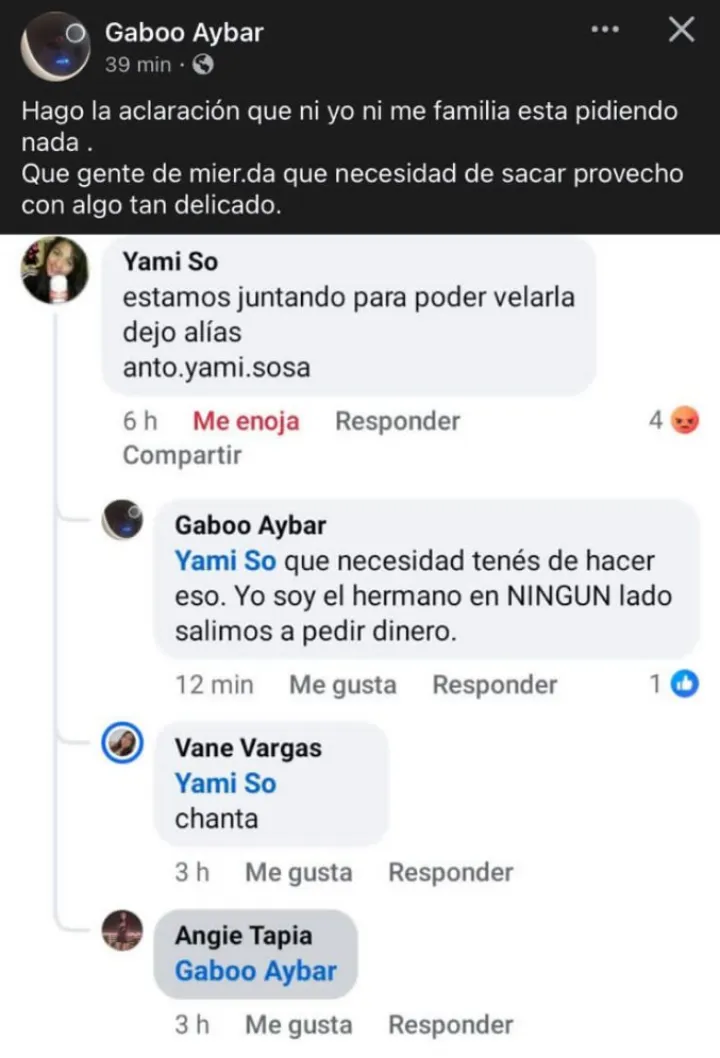This screenshot has height=1058, width=720.
Task: Open Vane Vargas's profile picture
Action: pos(122,744)
